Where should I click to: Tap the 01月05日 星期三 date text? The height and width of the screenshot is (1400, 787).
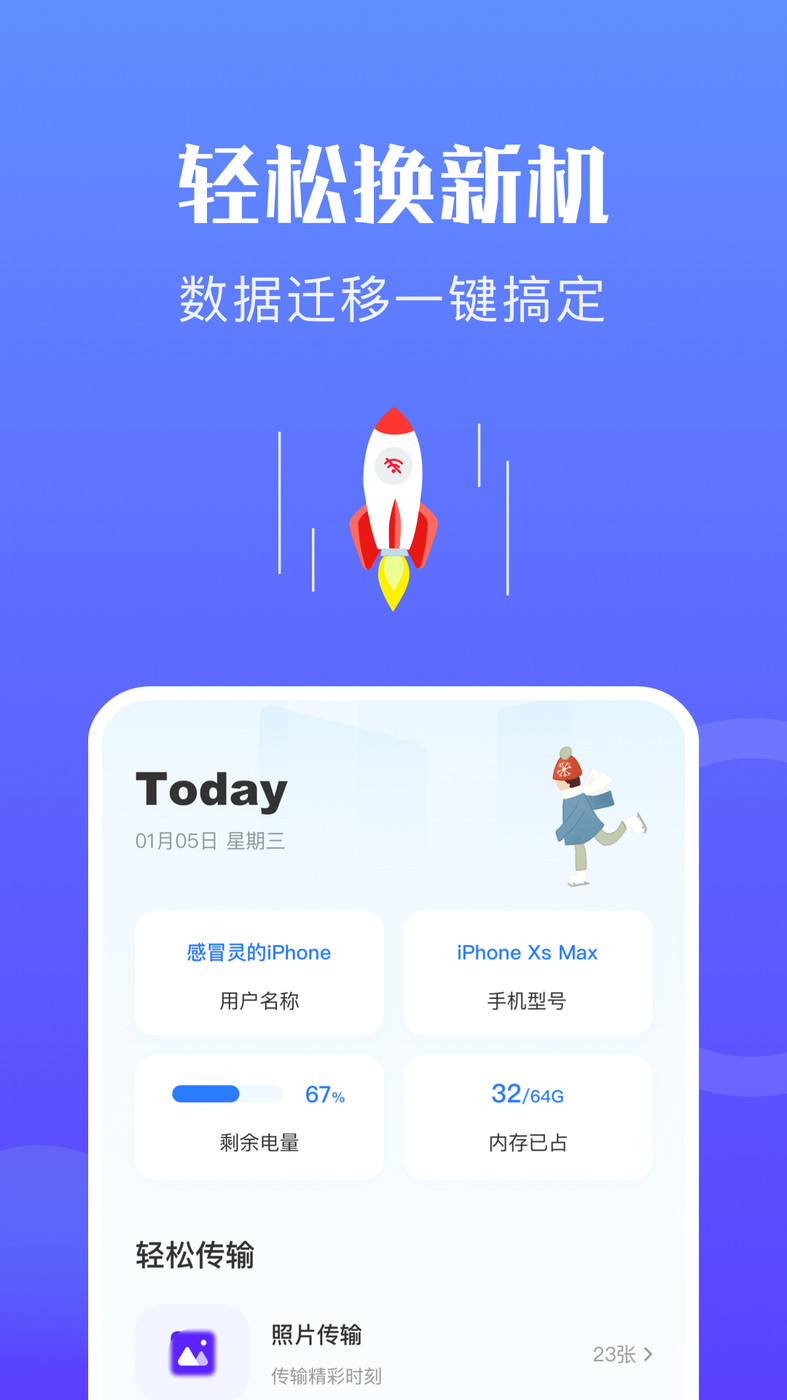[211, 841]
